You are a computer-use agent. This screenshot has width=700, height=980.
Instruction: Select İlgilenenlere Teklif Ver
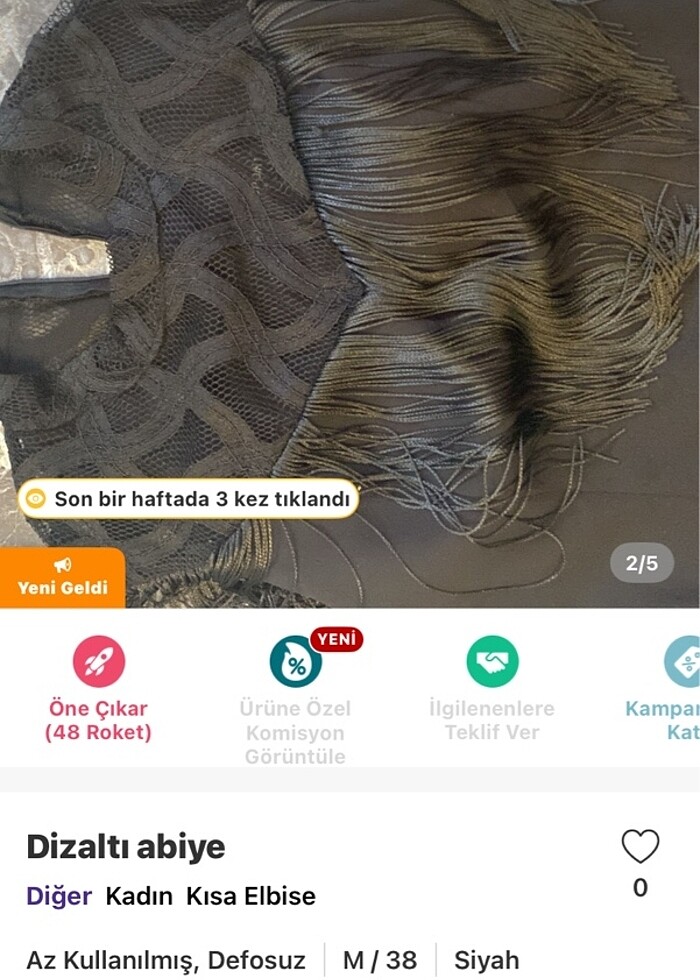pyautogui.click(x=491, y=690)
